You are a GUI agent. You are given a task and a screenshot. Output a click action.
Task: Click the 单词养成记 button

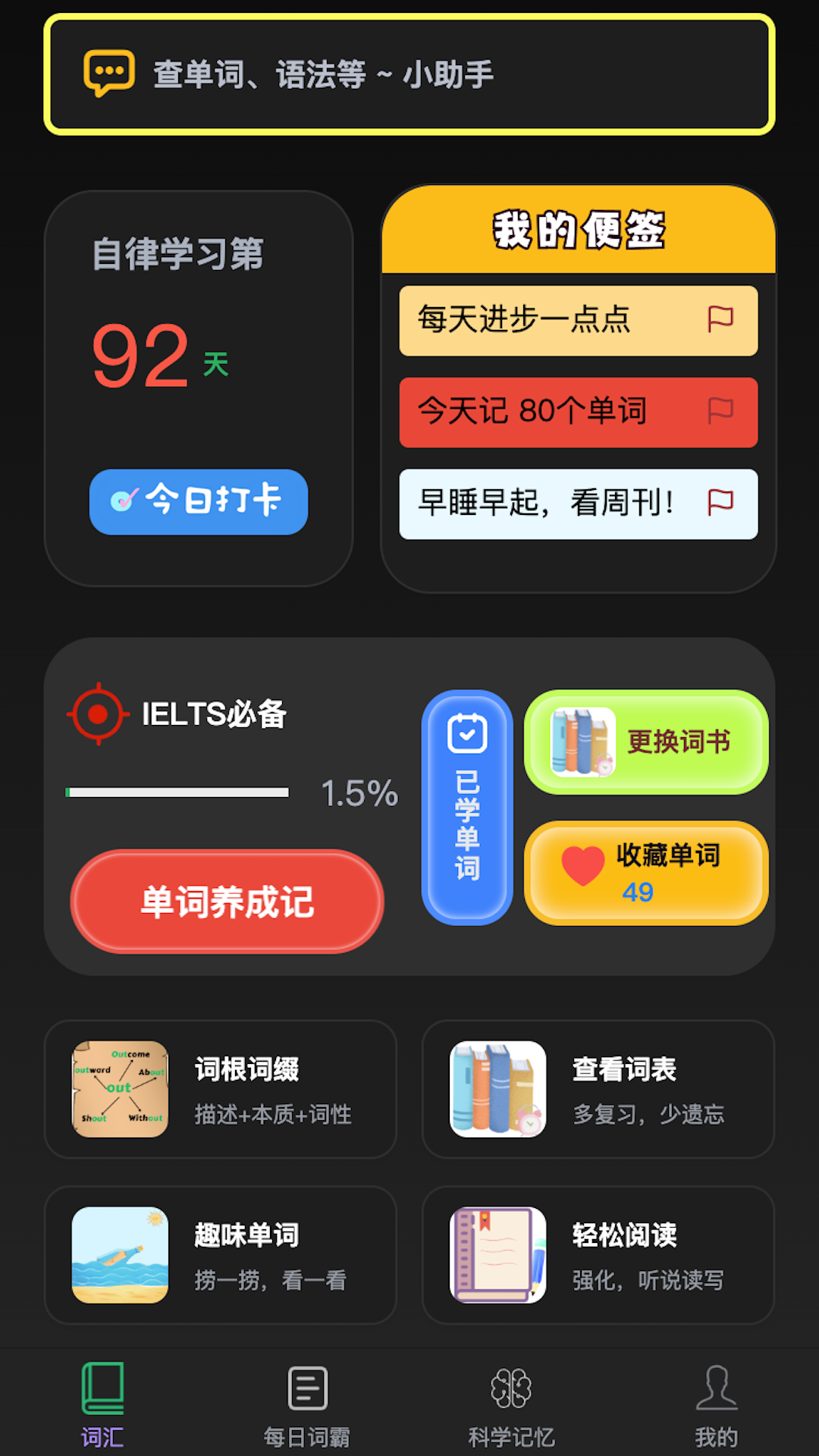click(226, 902)
